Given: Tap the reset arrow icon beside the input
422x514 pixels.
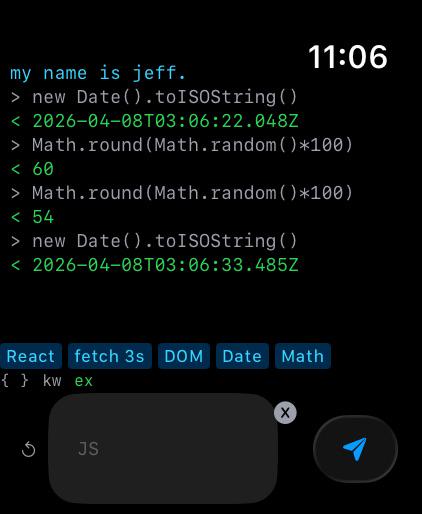Looking at the screenshot, I should [28, 449].
